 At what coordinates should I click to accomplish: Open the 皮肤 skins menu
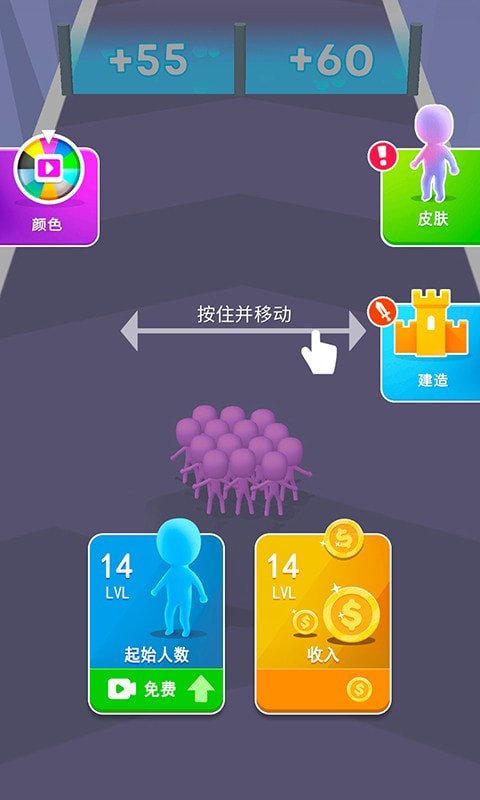(x=431, y=196)
